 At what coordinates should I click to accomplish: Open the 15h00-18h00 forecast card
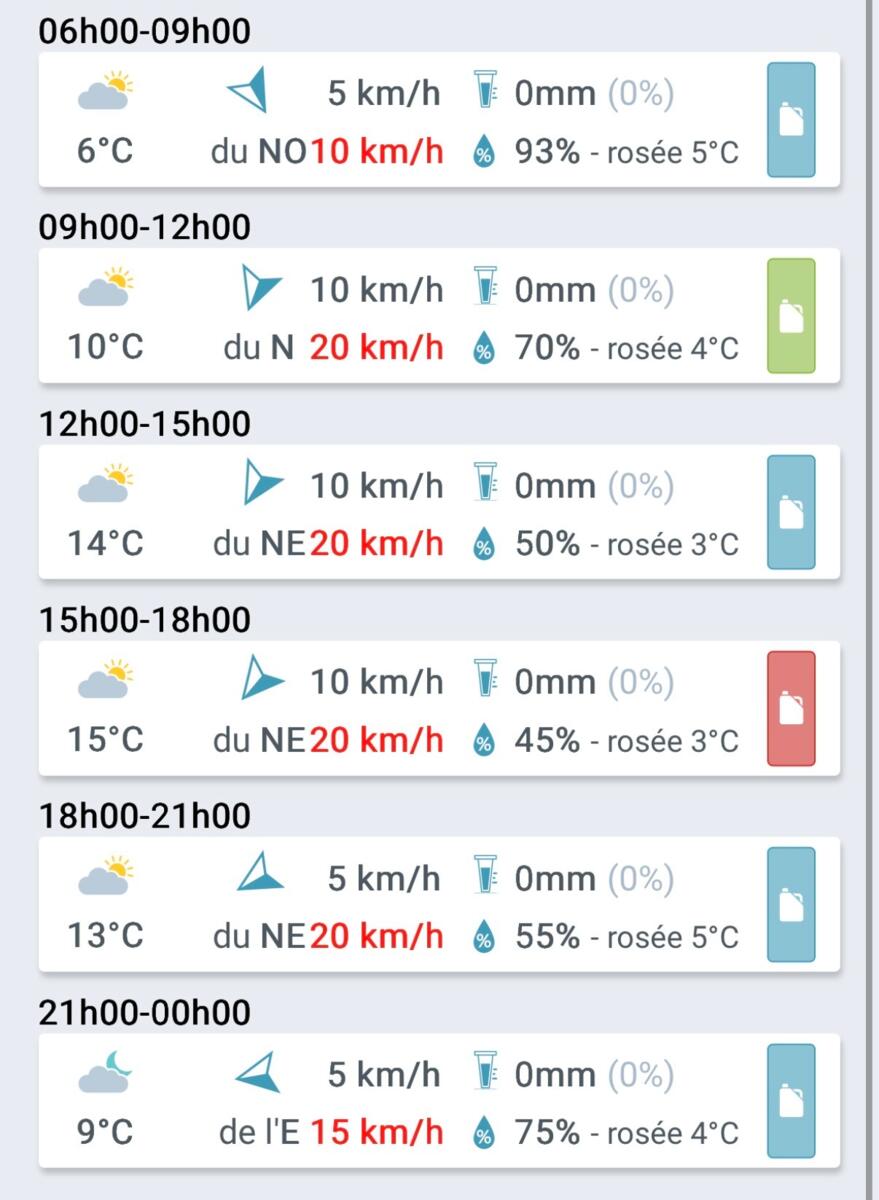(x=400, y=708)
